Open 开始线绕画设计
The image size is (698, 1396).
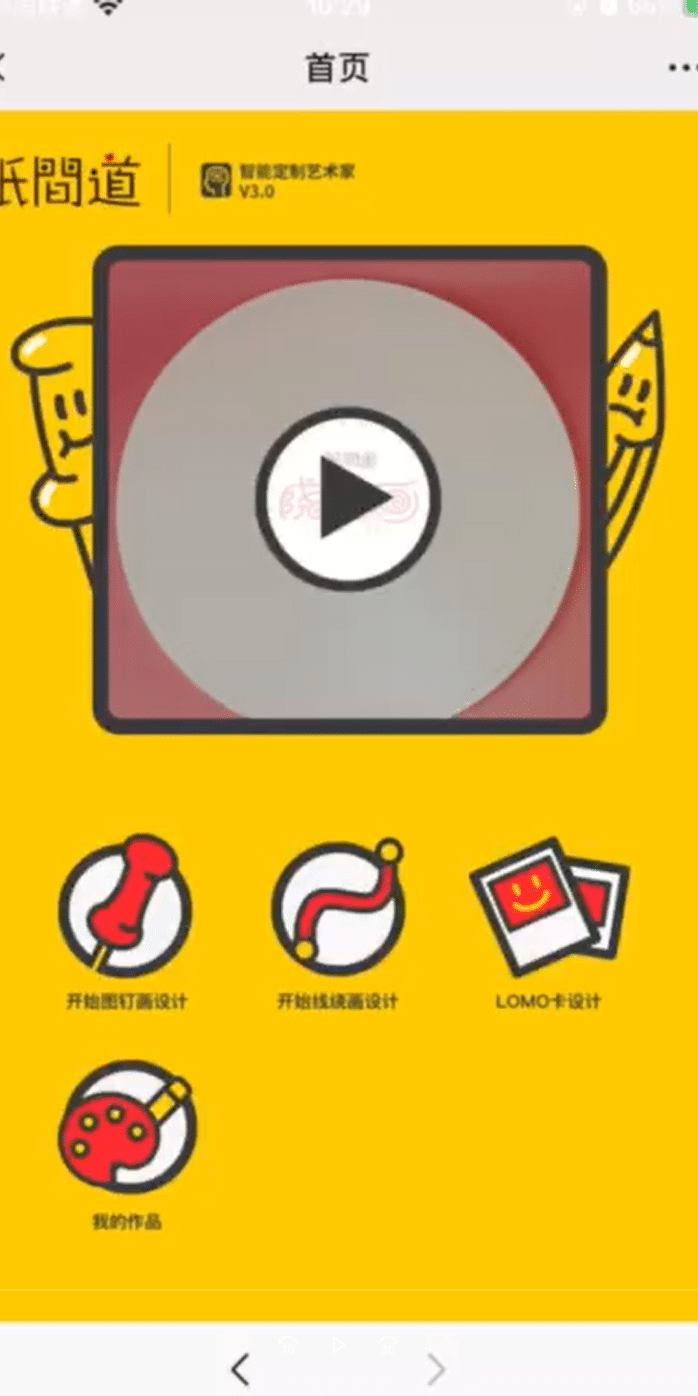tap(338, 908)
